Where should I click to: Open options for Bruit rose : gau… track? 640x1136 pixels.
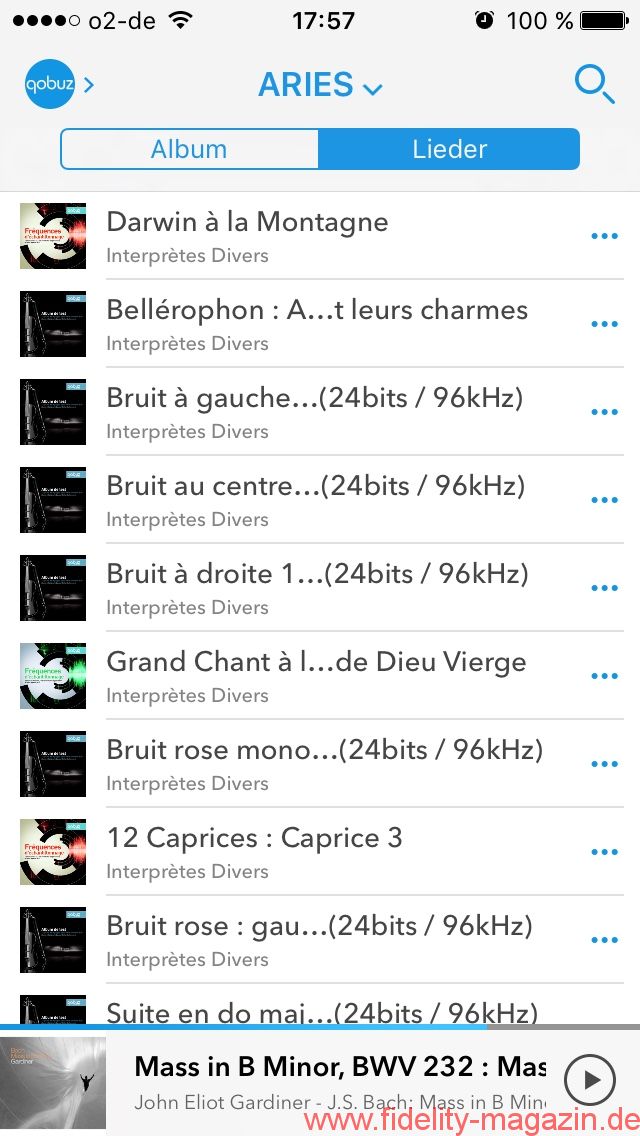pyautogui.click(x=604, y=940)
